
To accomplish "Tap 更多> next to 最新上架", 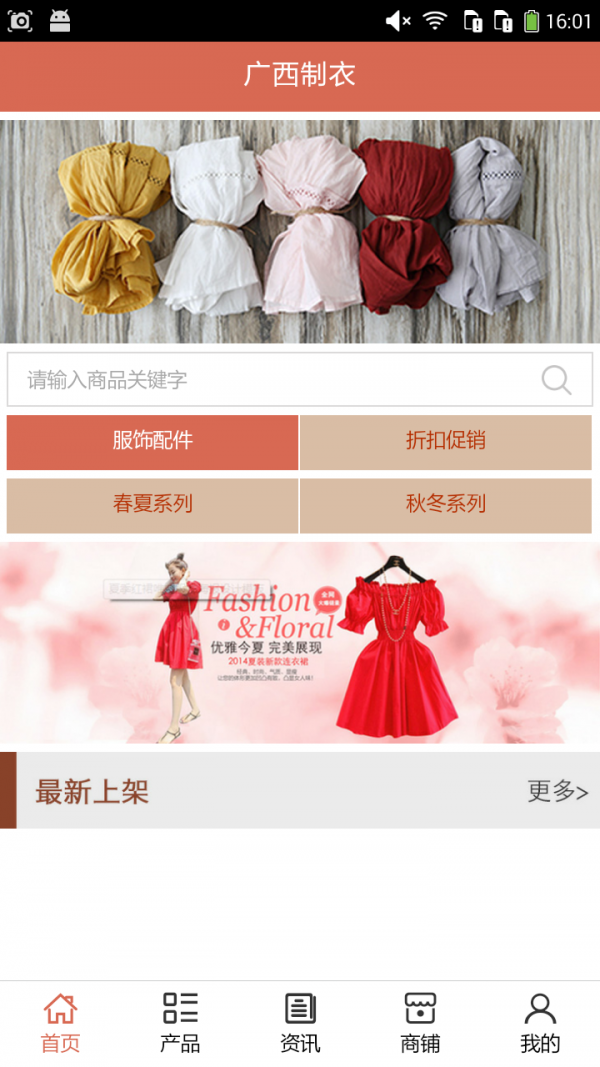I will coord(557,791).
